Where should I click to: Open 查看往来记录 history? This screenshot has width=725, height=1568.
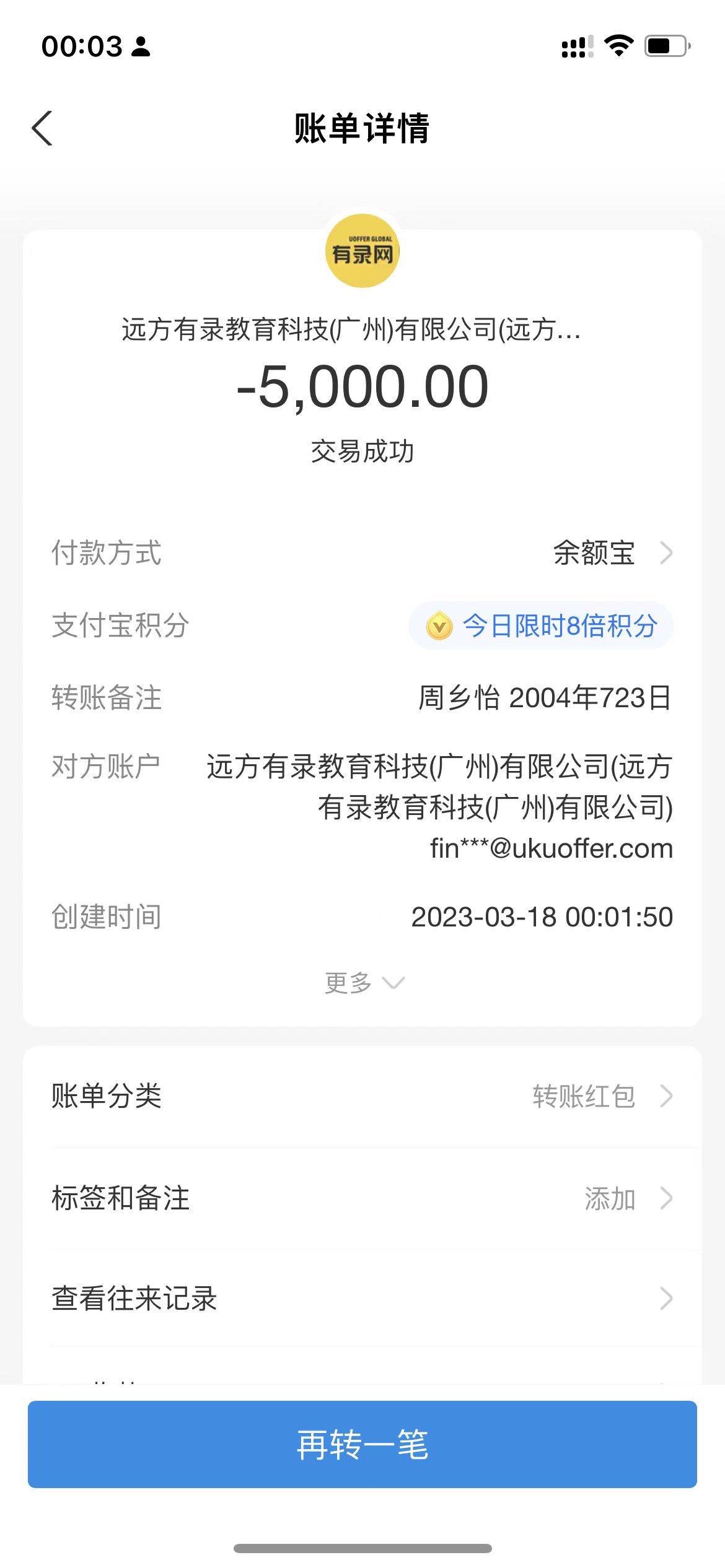click(362, 1299)
